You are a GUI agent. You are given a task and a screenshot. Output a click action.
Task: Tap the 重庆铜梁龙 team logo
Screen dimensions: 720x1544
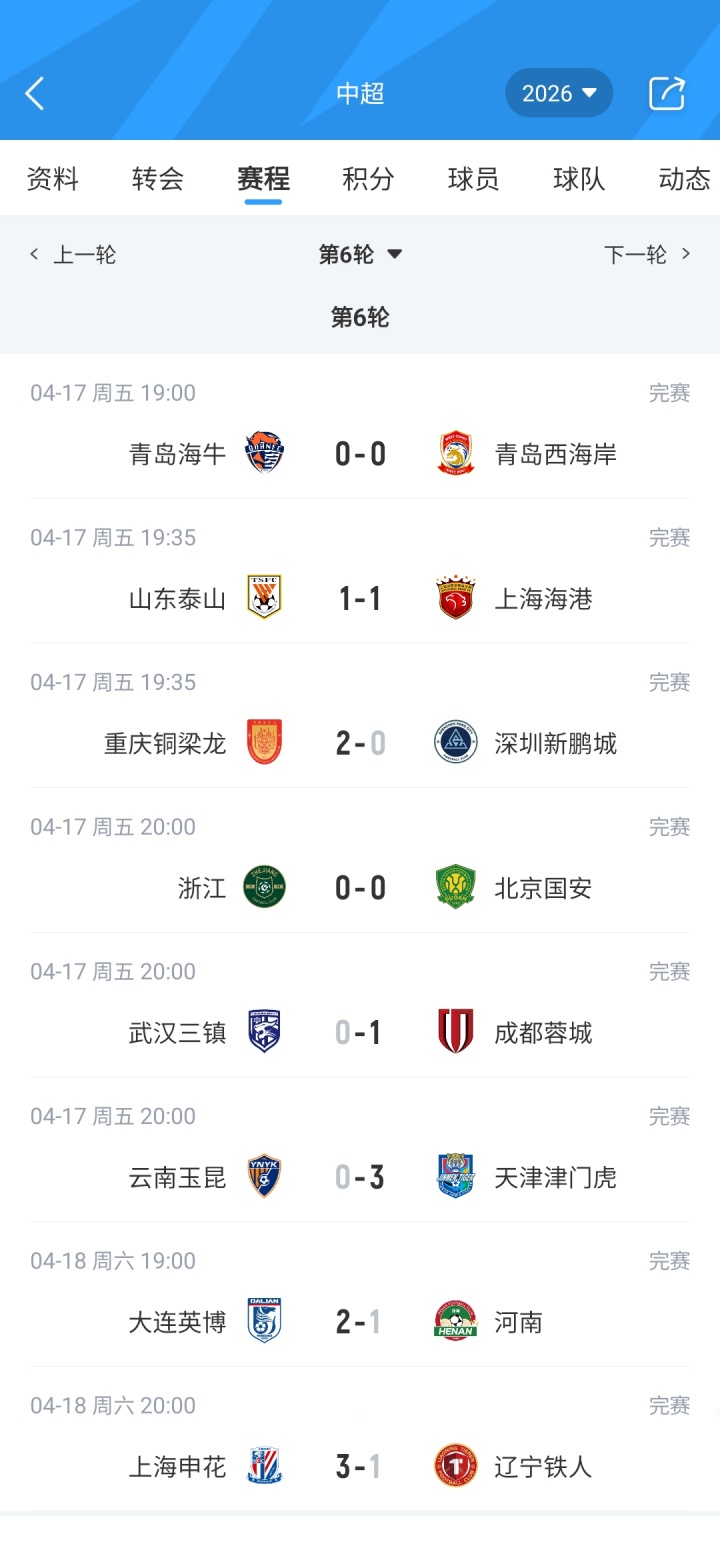coord(264,742)
